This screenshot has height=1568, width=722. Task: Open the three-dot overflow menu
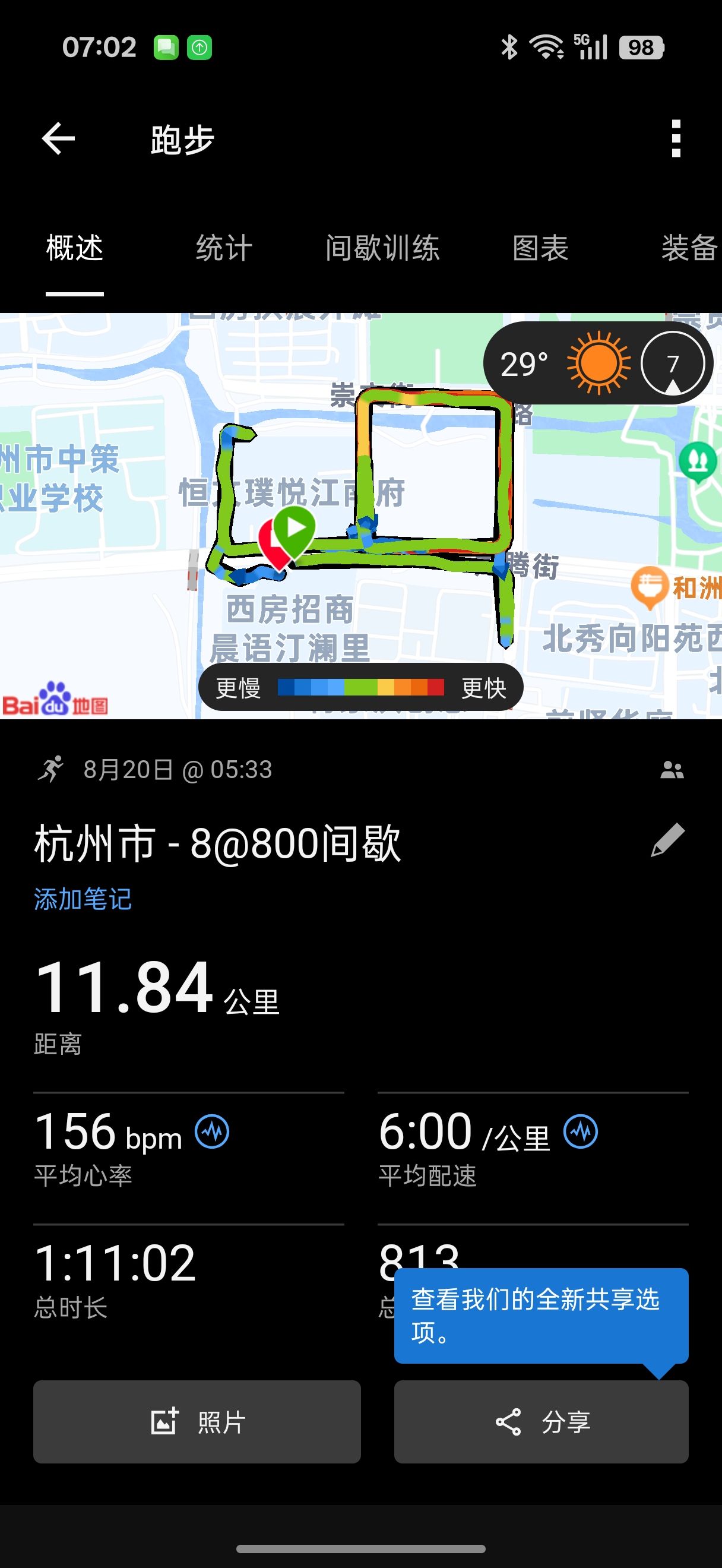(x=676, y=139)
